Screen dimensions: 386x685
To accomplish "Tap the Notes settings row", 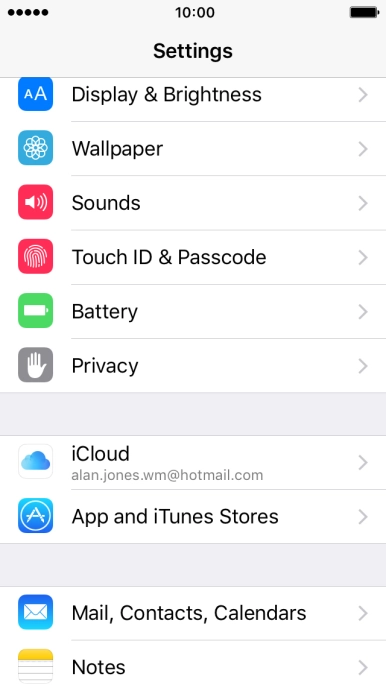I will pos(193,663).
